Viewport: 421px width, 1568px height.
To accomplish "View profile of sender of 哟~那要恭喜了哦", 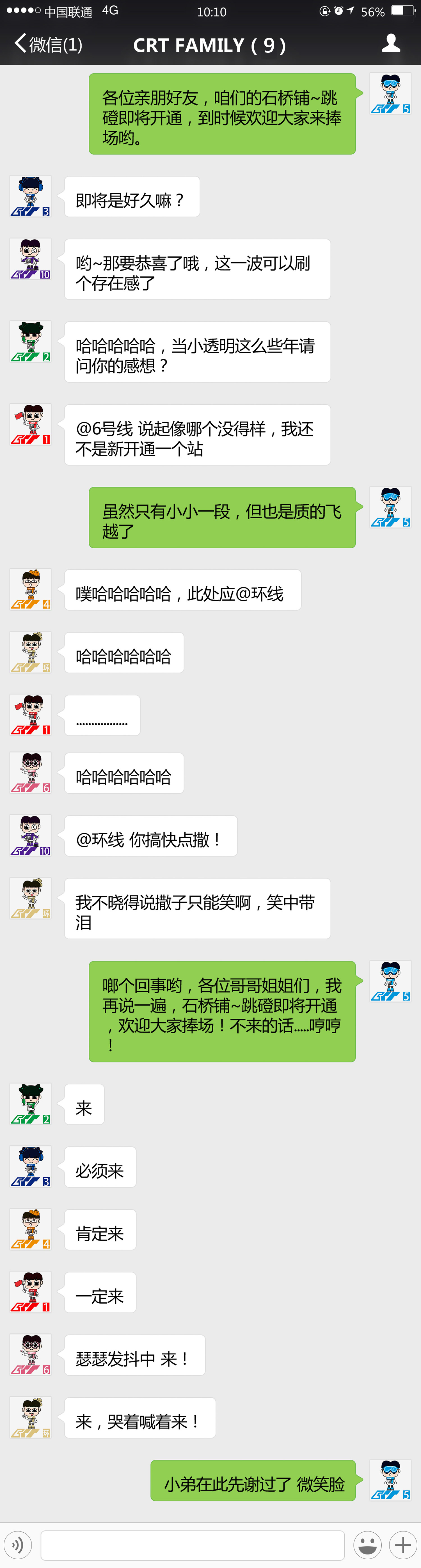I will [x=30, y=259].
